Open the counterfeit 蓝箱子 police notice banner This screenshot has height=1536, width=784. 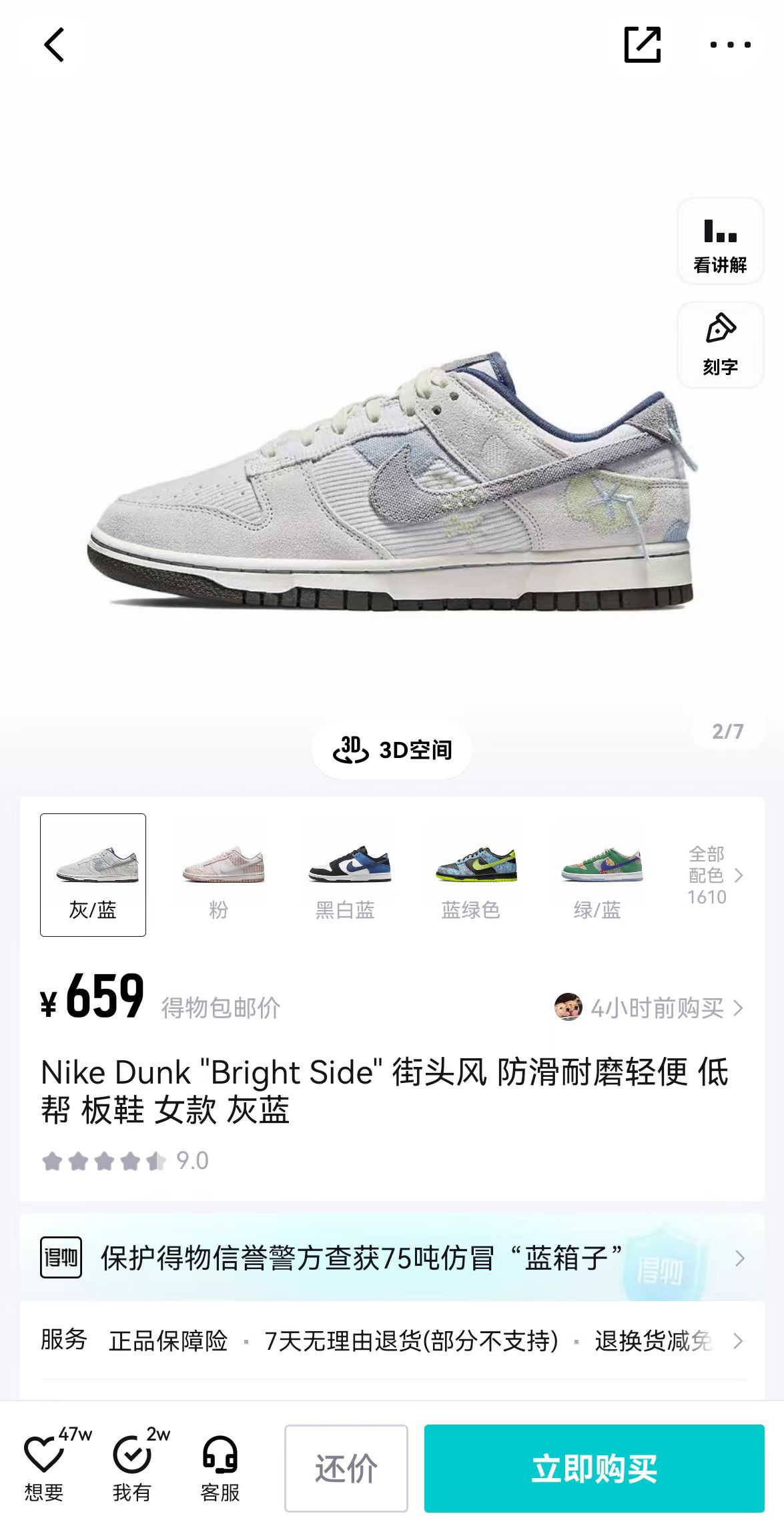click(392, 1258)
